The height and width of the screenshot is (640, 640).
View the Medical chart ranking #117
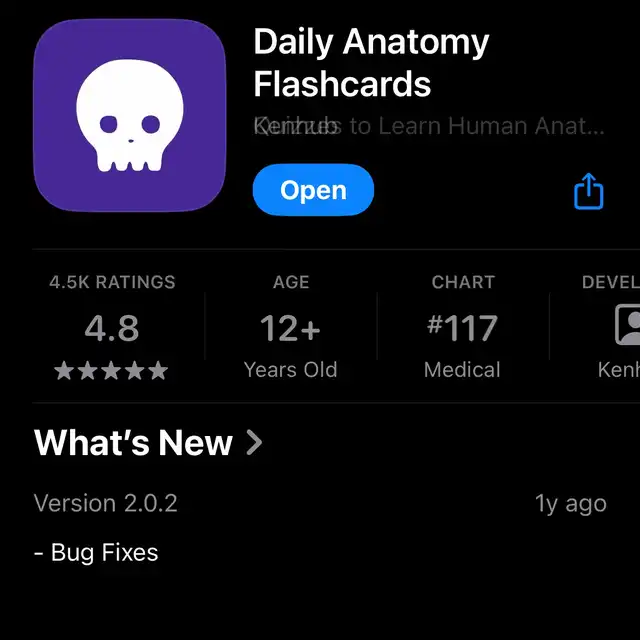pos(462,328)
